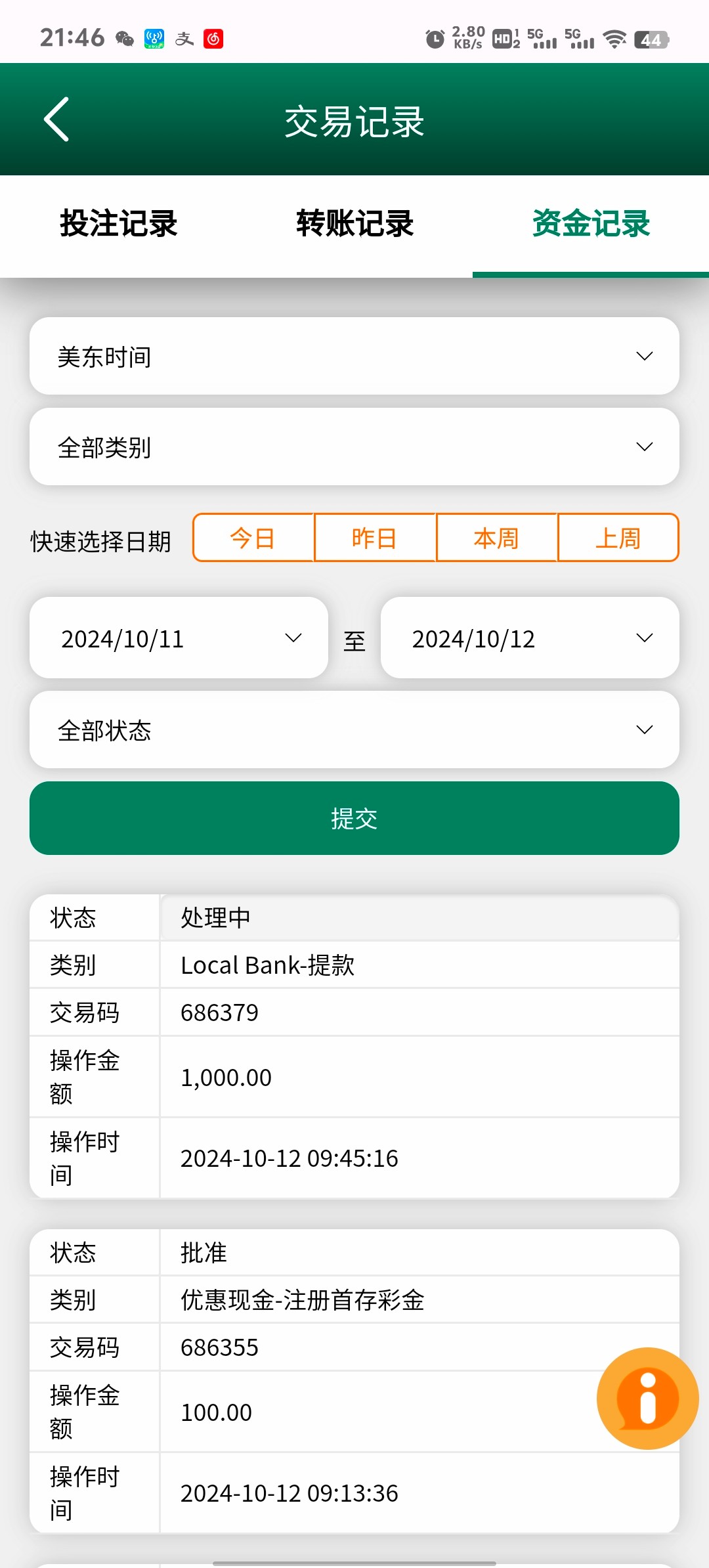This screenshot has width=709, height=1568.
Task: Expand the 全部类别 category dropdown
Action: [354, 446]
